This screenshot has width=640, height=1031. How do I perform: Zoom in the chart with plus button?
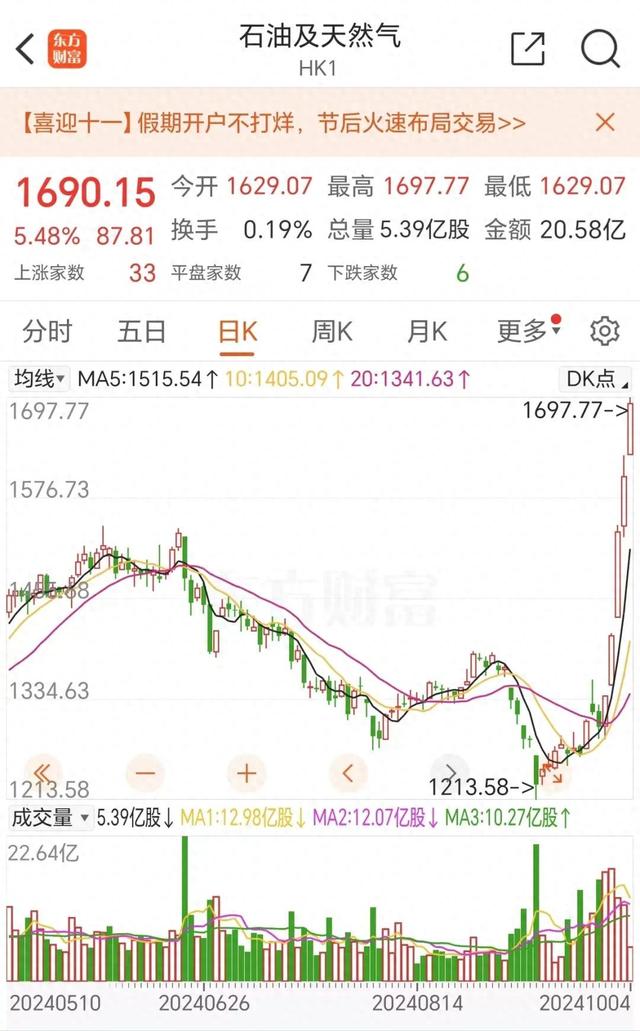pyautogui.click(x=247, y=773)
